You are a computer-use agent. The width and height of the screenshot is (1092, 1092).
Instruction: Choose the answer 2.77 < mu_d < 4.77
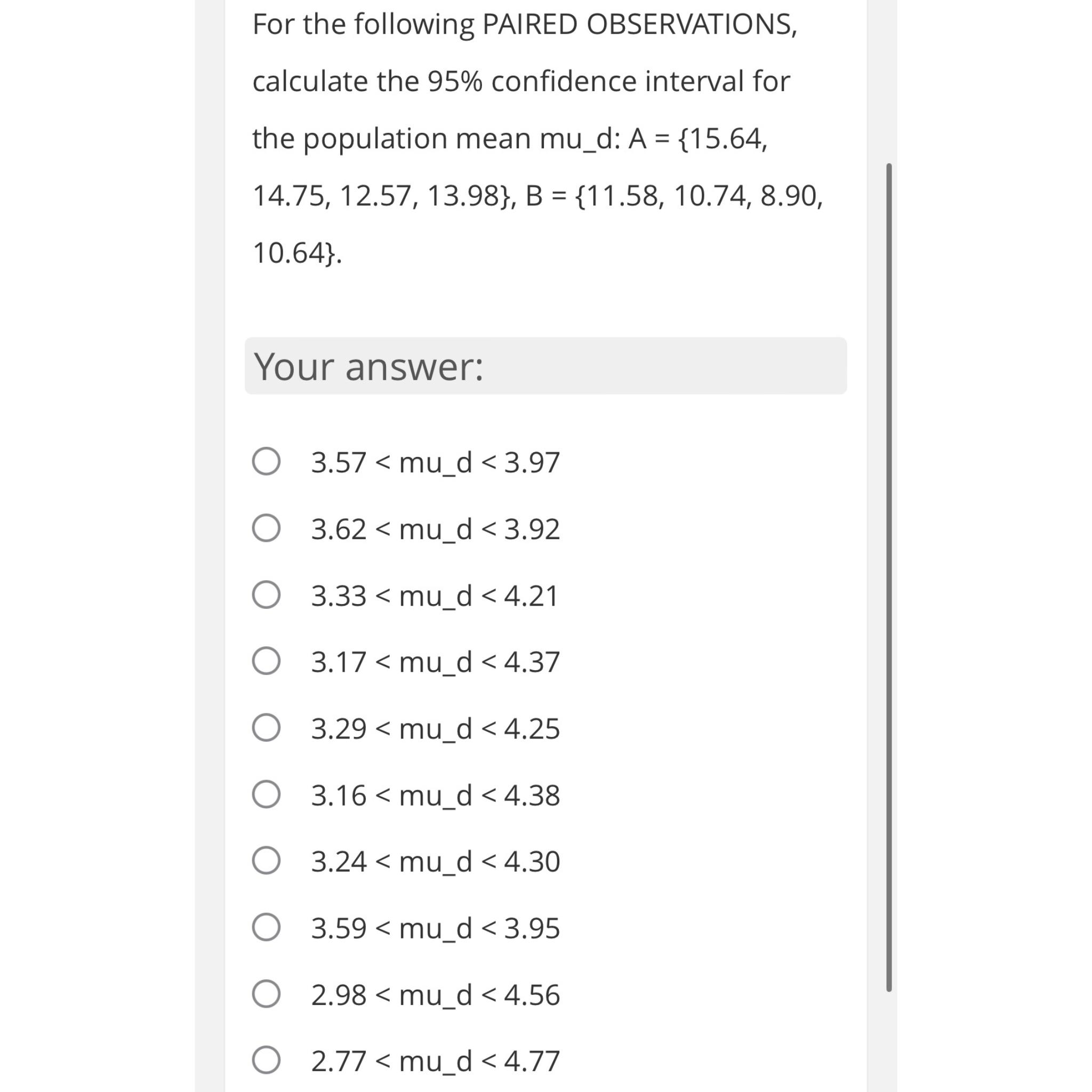point(266,1061)
